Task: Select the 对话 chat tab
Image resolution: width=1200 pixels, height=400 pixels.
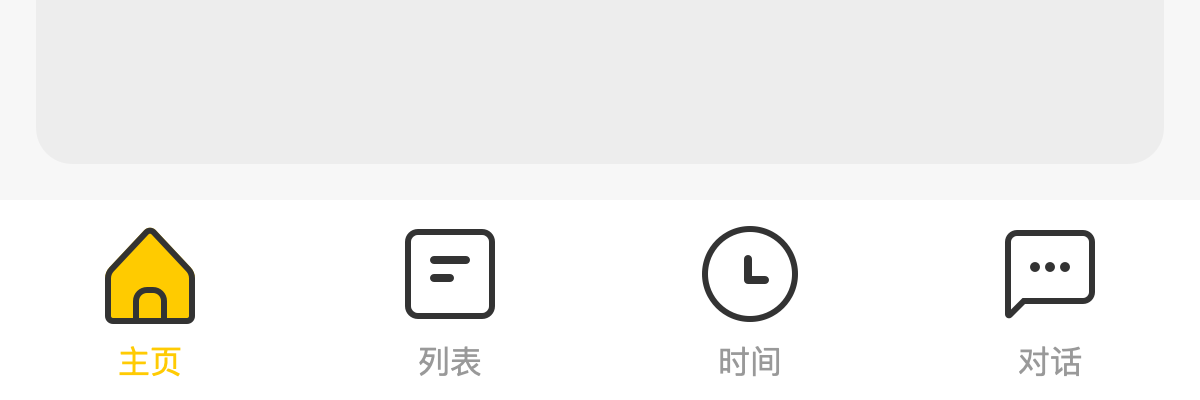Action: [x=1050, y=300]
